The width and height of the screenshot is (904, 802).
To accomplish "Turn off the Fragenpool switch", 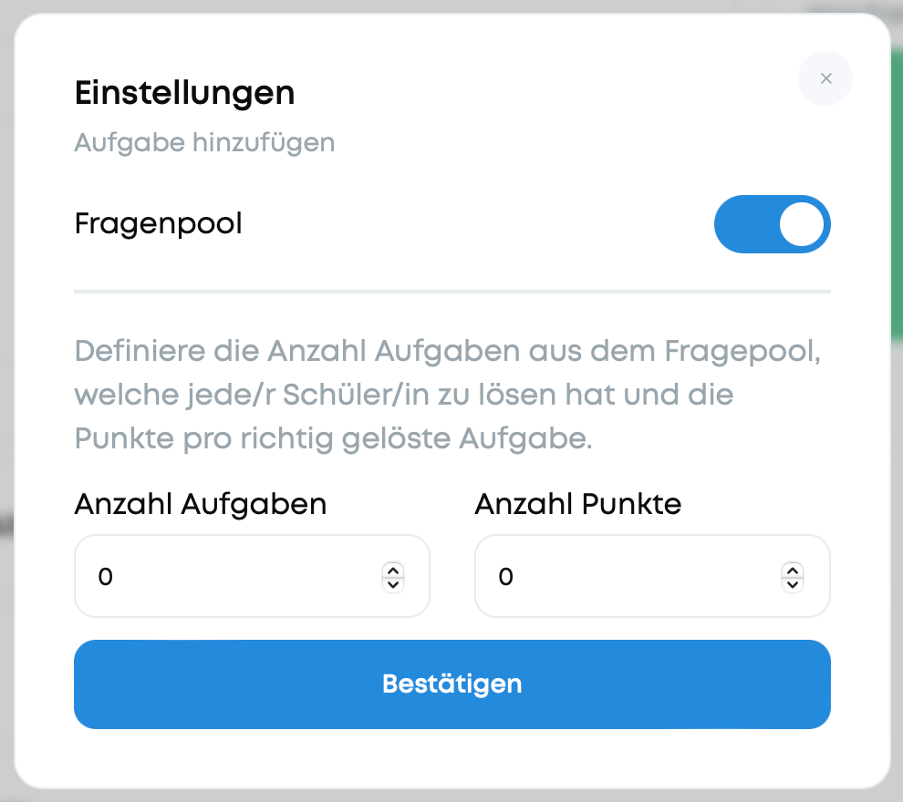I will (x=772, y=224).
